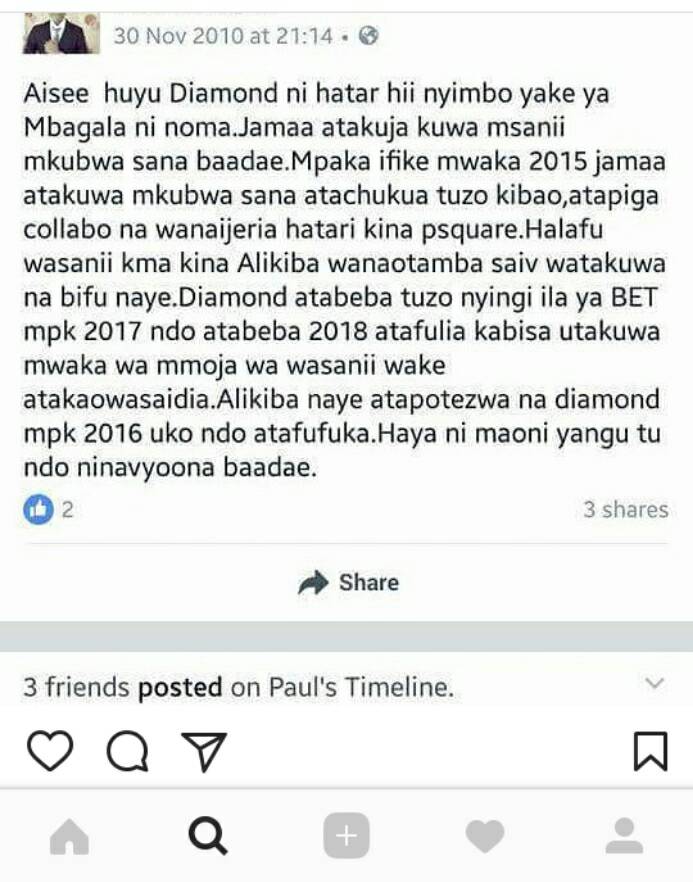Create a new post with the plus button
The width and height of the screenshot is (693, 882).
tap(346, 836)
